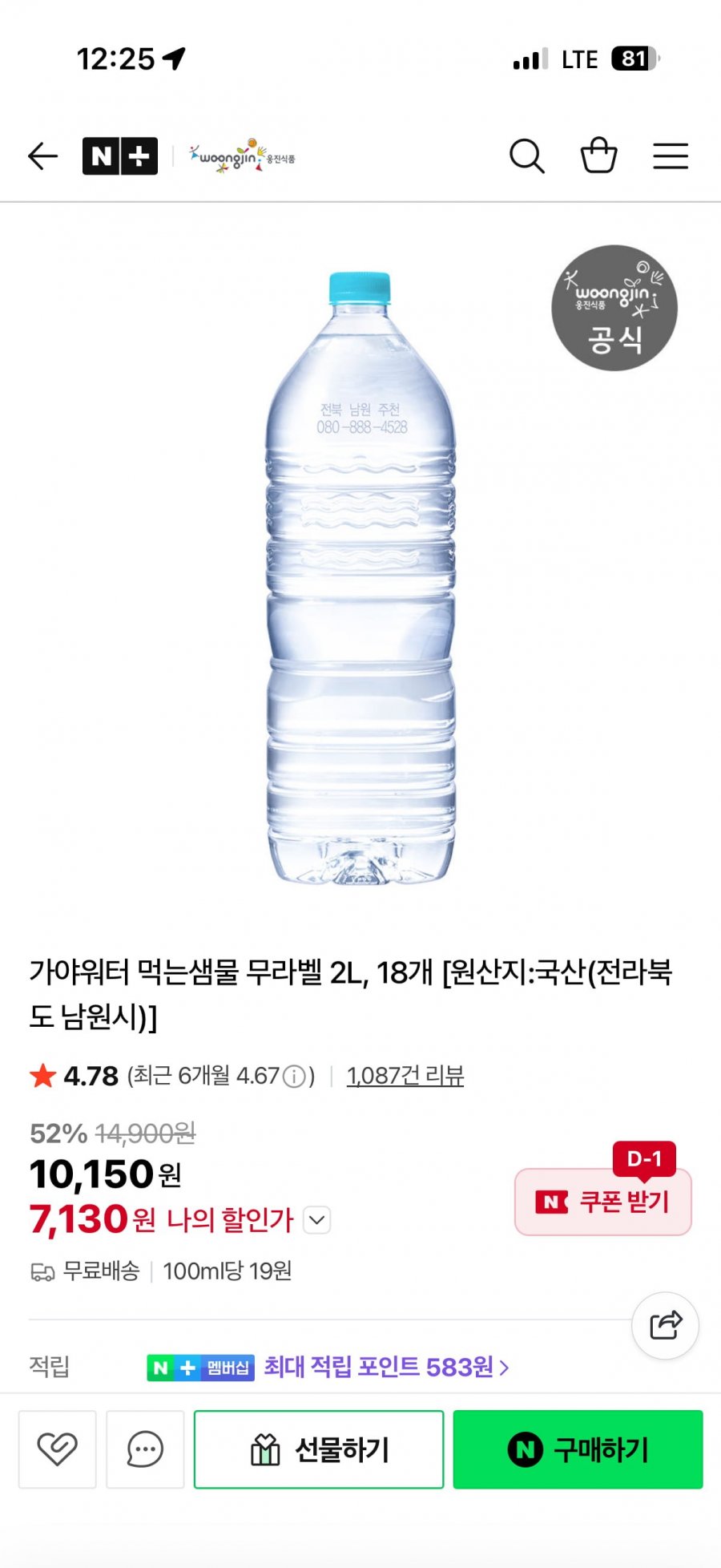This screenshot has width=721, height=1568.
Task: Open the hamburger menu
Action: pos(671,157)
